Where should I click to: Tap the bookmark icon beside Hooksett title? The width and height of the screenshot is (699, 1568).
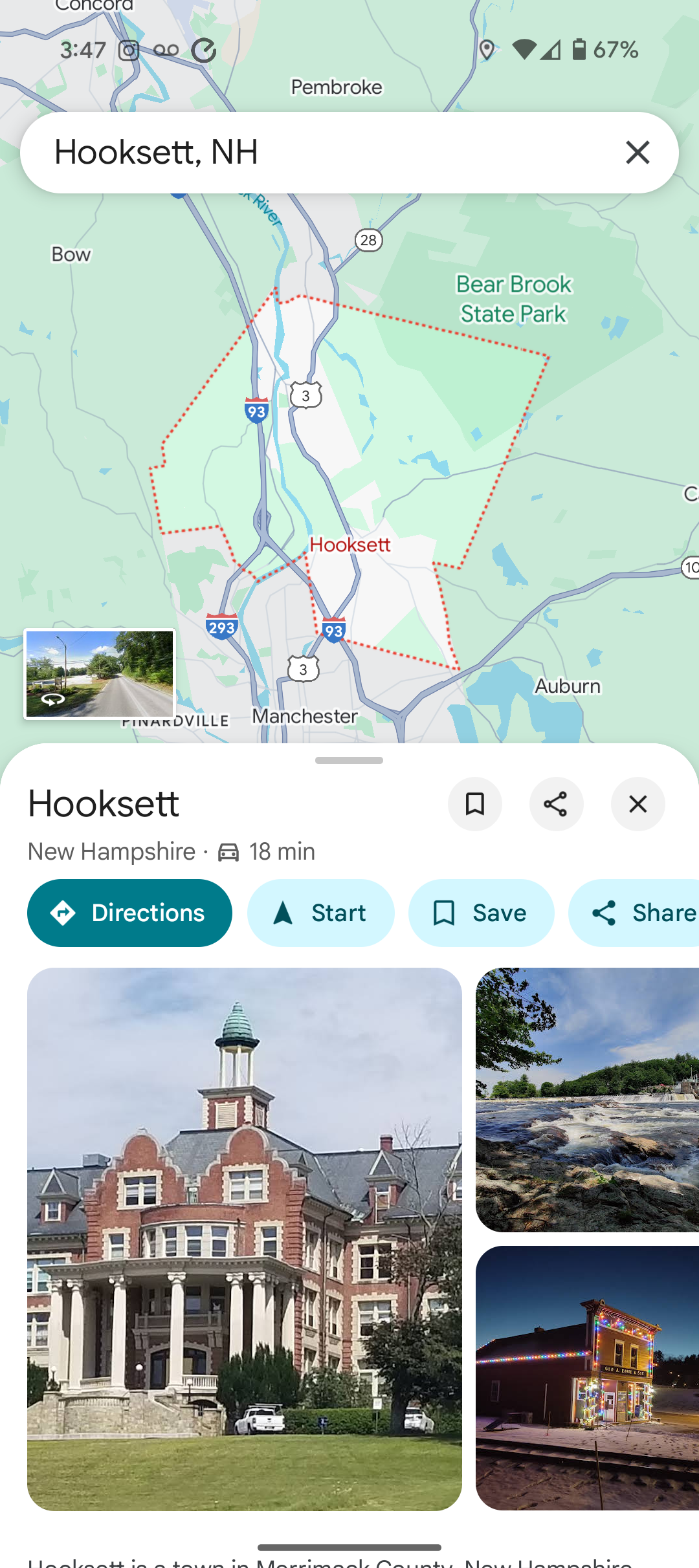(x=475, y=804)
